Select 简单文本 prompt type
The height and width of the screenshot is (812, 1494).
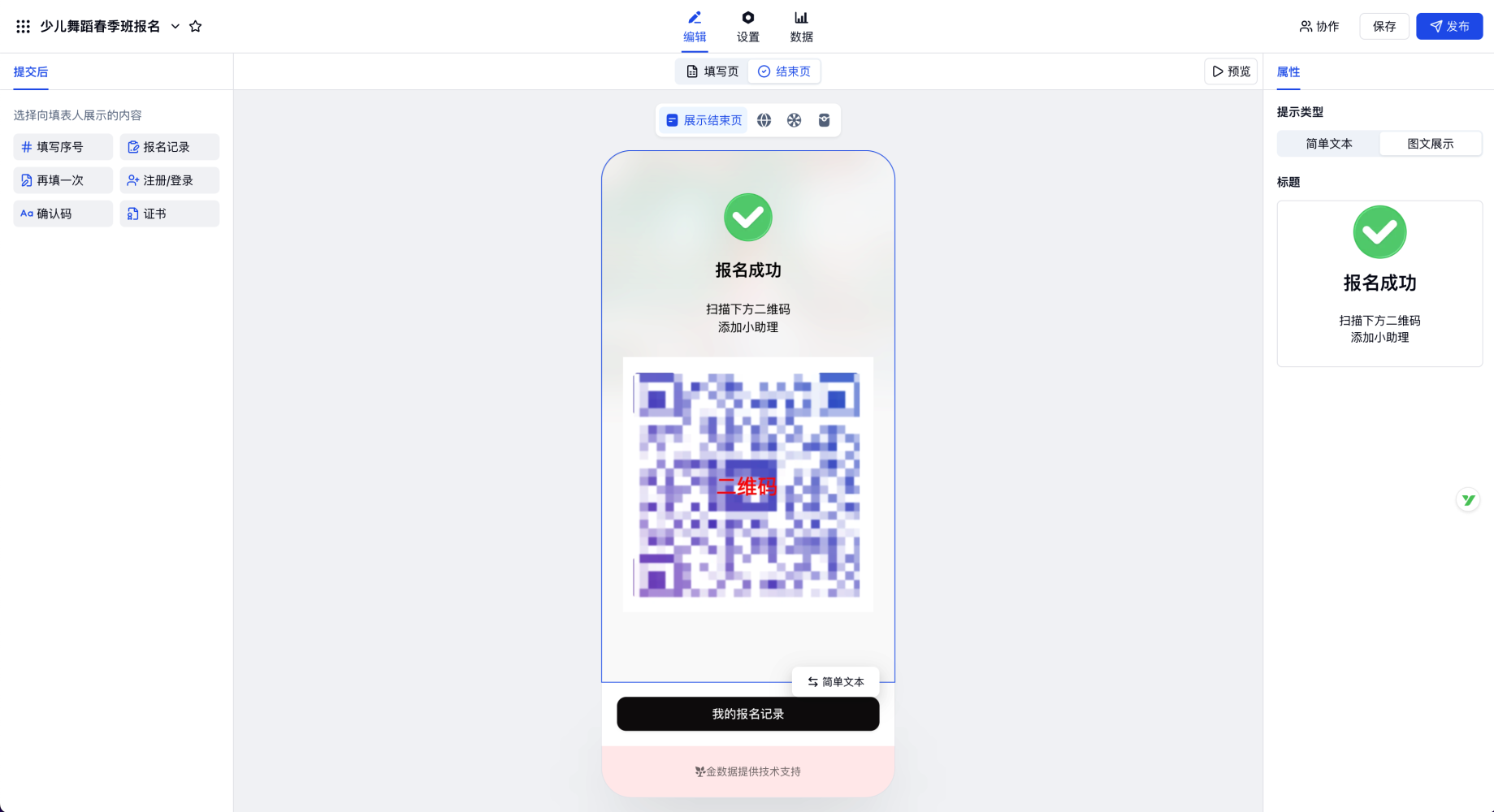1328,144
